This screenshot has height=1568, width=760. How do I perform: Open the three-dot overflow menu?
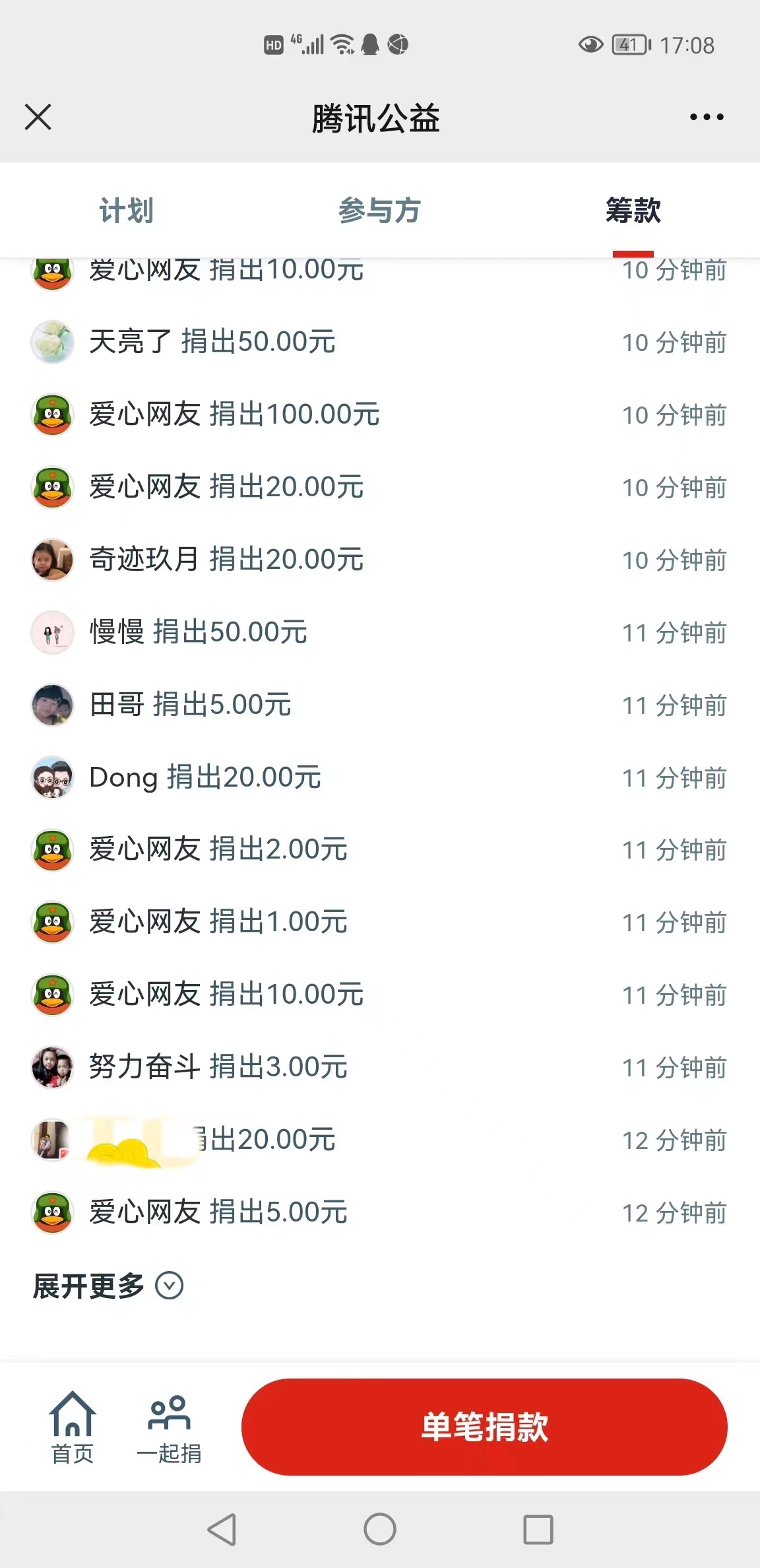point(706,117)
